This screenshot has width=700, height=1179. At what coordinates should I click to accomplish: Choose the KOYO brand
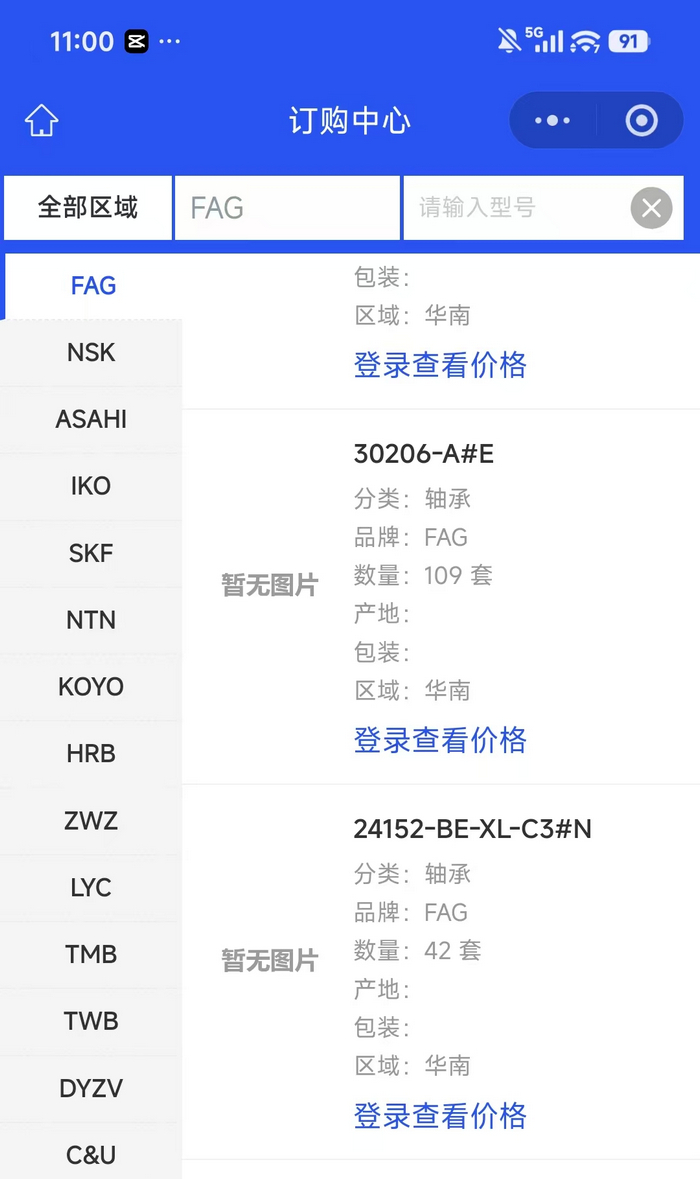(x=91, y=688)
